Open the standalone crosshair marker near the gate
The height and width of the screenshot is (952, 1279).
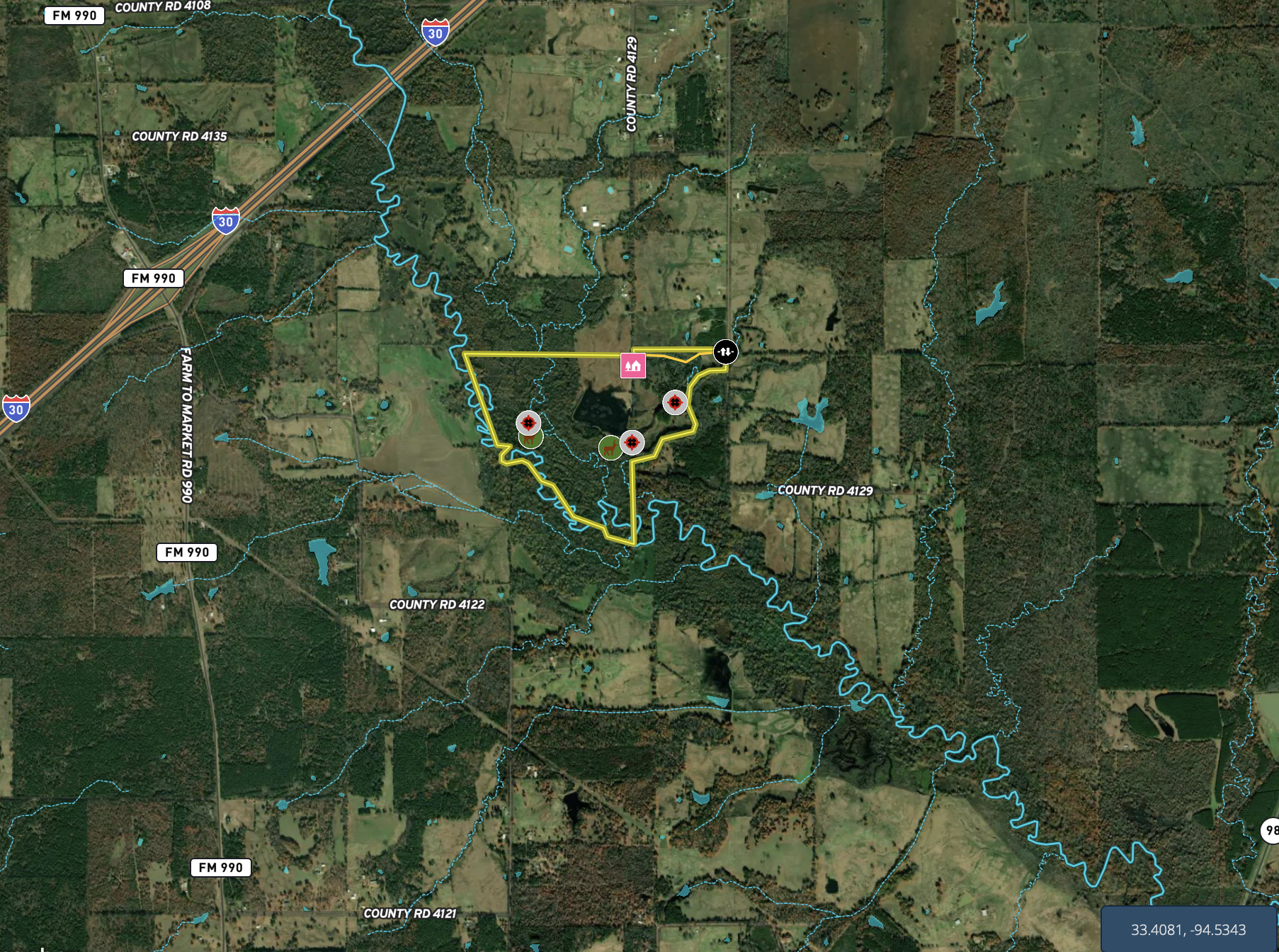(675, 403)
